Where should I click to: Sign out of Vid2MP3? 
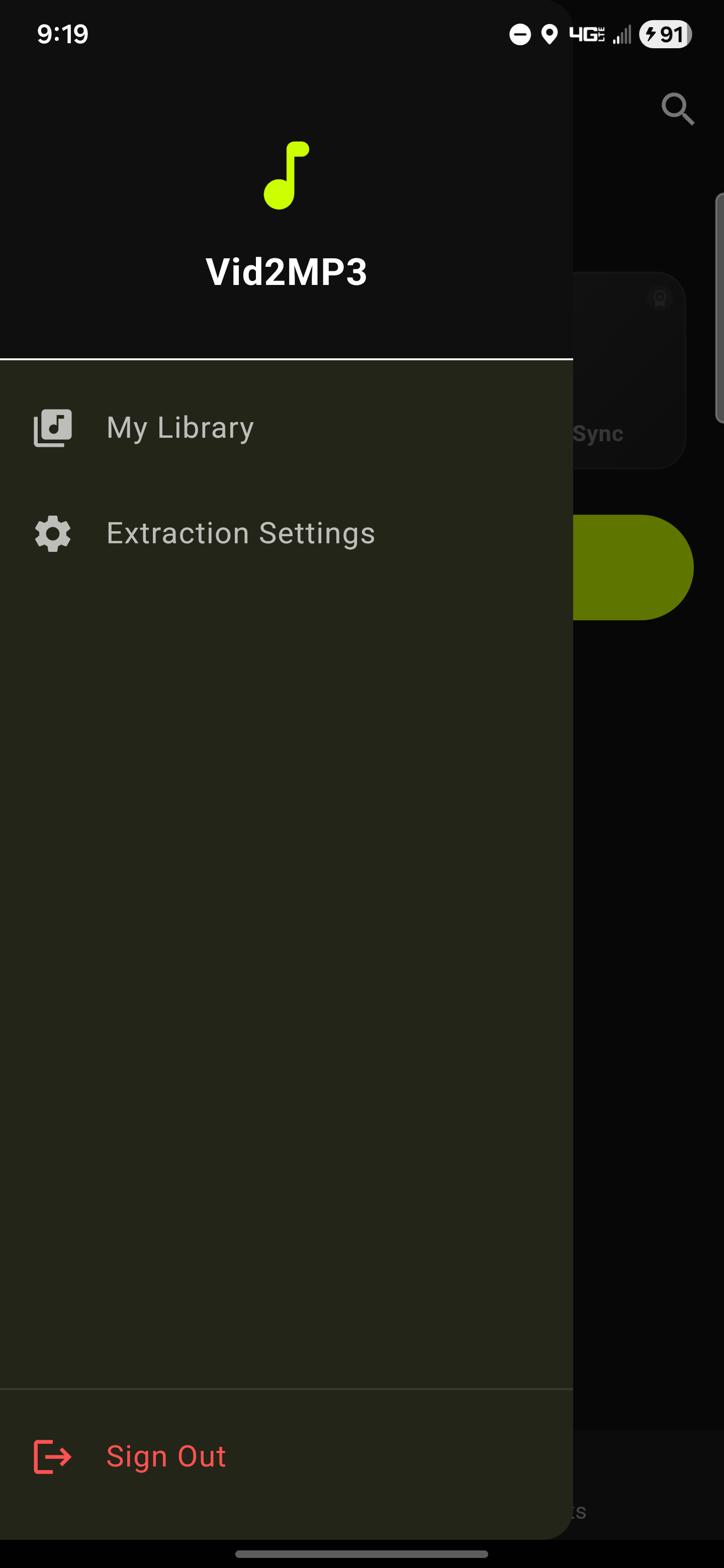tap(165, 1456)
